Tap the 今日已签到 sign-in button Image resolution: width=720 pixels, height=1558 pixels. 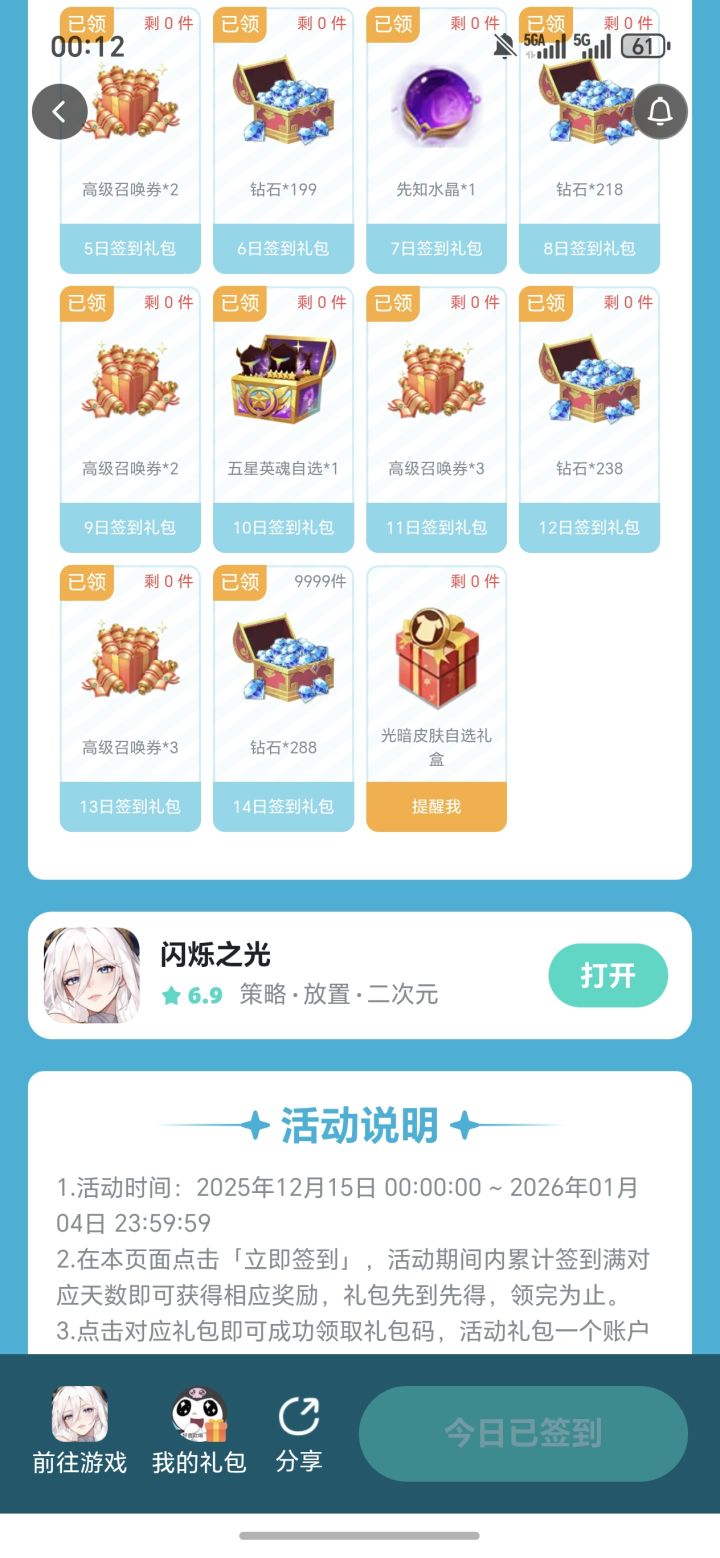[522, 1434]
